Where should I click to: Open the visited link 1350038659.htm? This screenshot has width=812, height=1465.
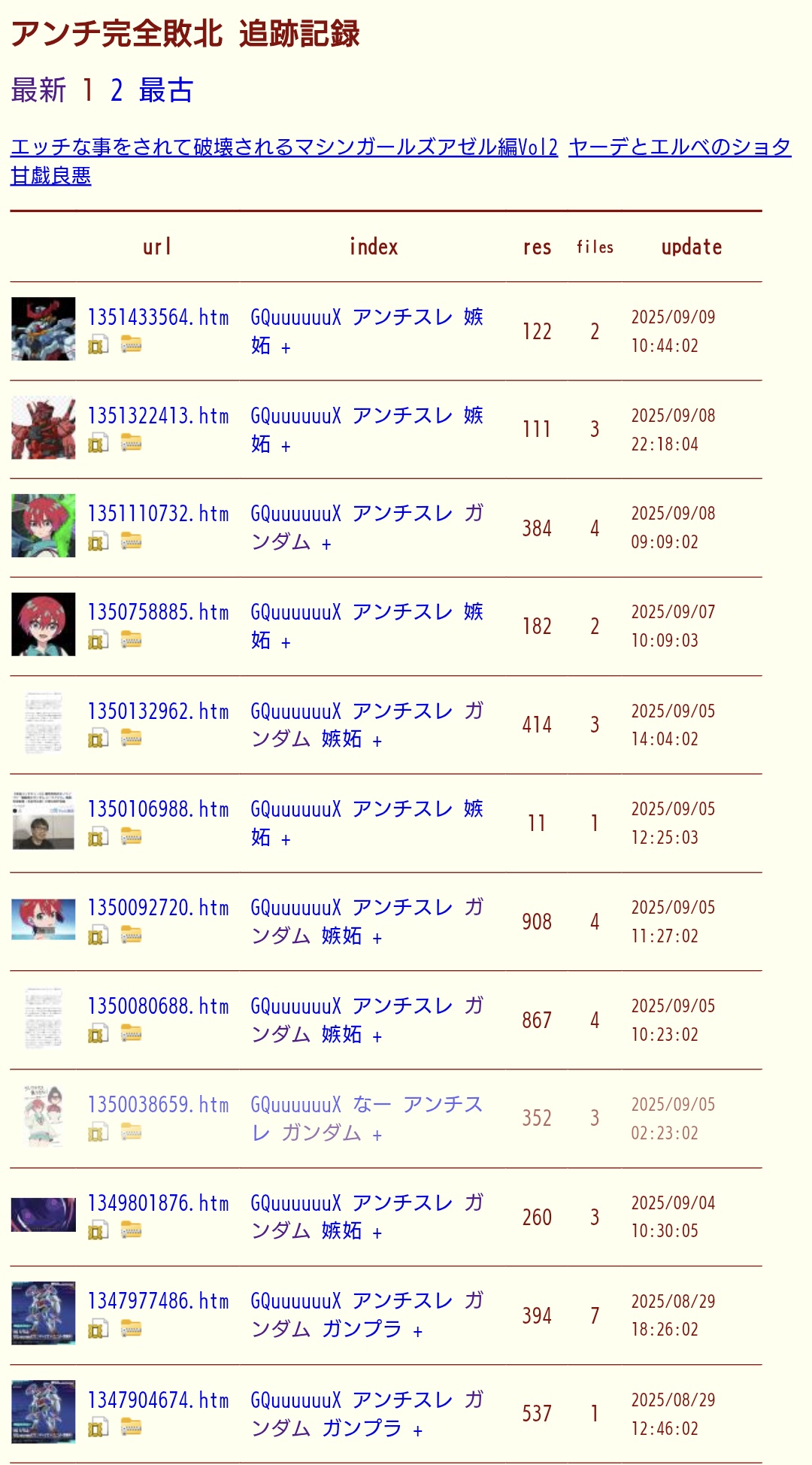coord(158,1105)
